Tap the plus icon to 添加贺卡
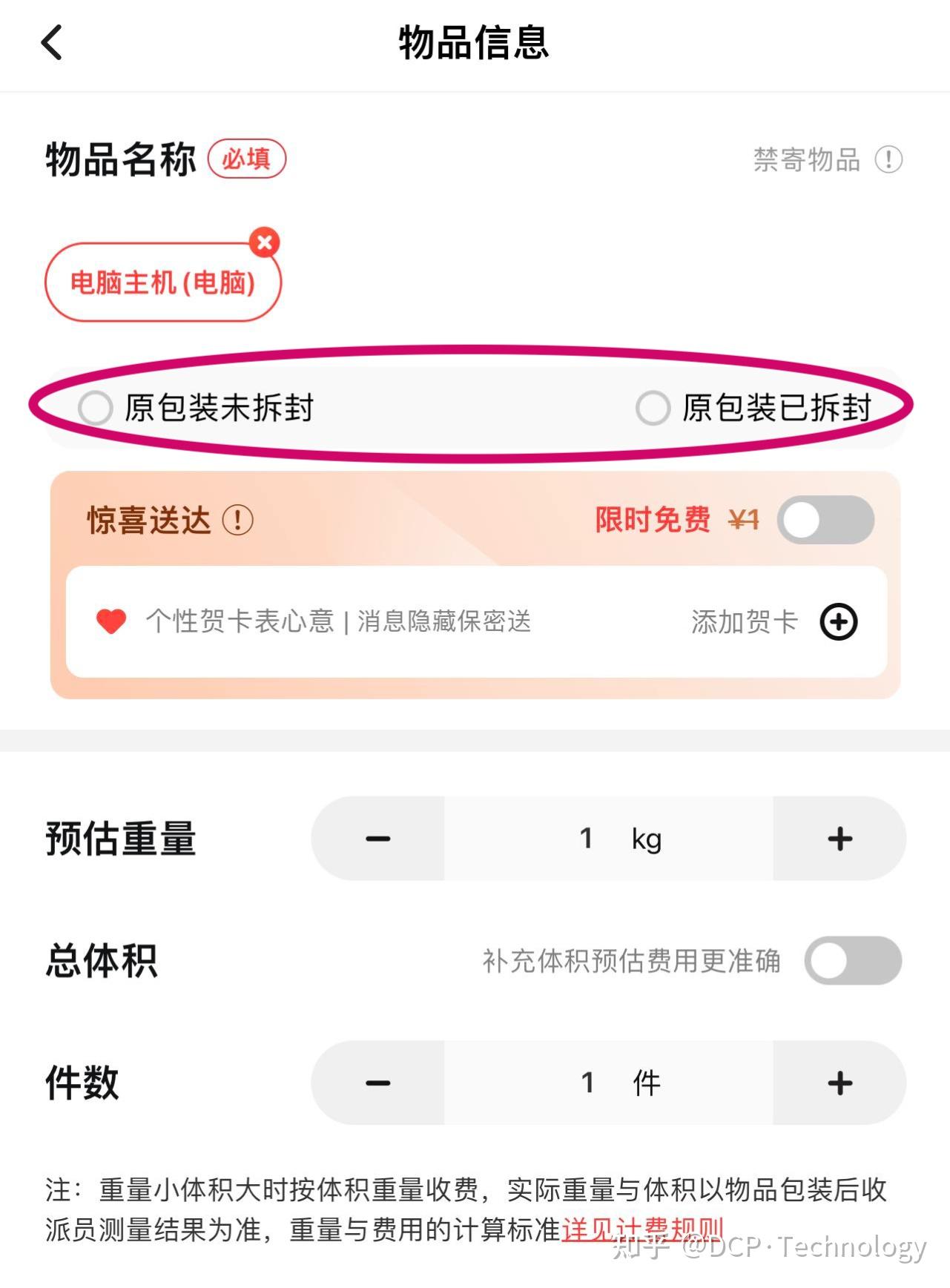Screen dimensions: 950x1288 tap(840, 623)
